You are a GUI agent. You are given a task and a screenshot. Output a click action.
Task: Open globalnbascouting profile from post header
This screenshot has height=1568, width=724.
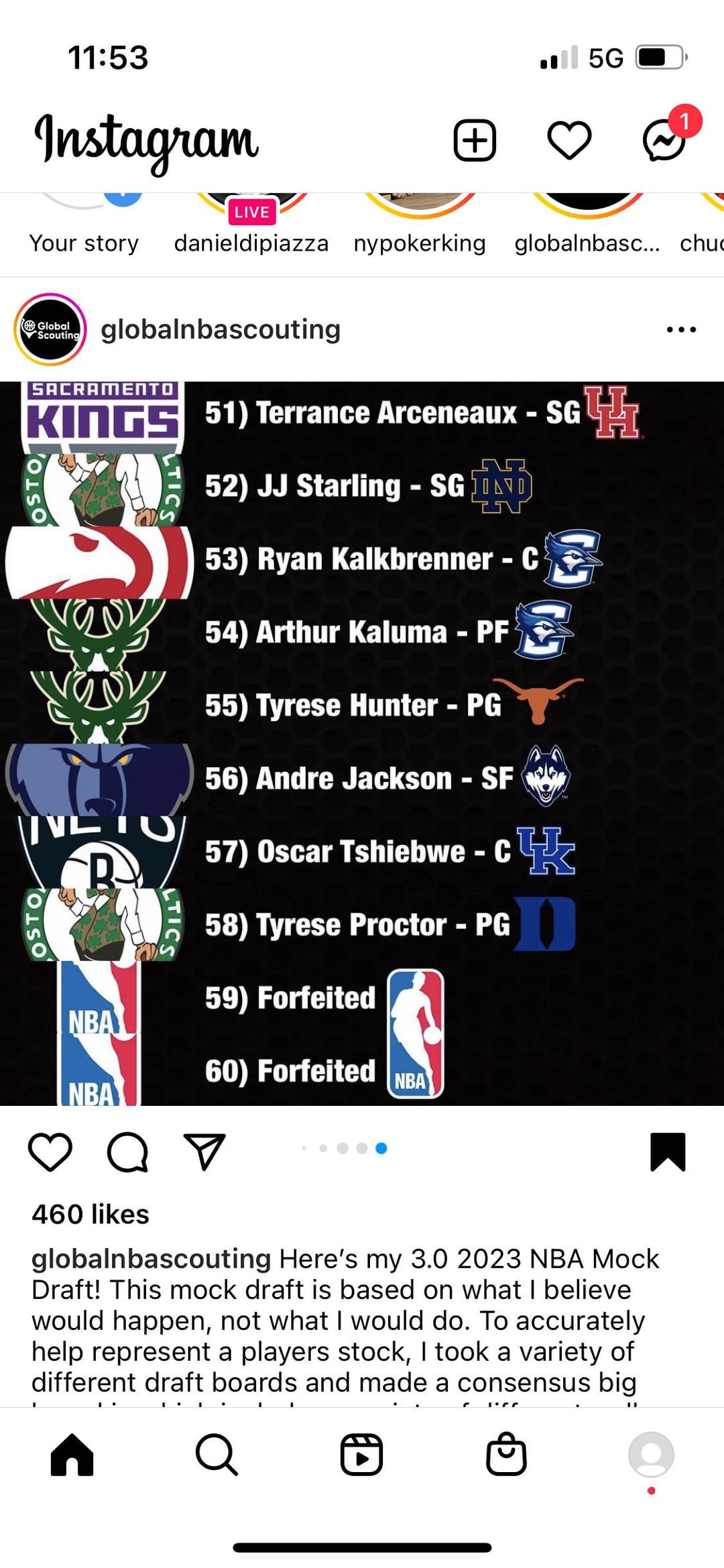(220, 329)
